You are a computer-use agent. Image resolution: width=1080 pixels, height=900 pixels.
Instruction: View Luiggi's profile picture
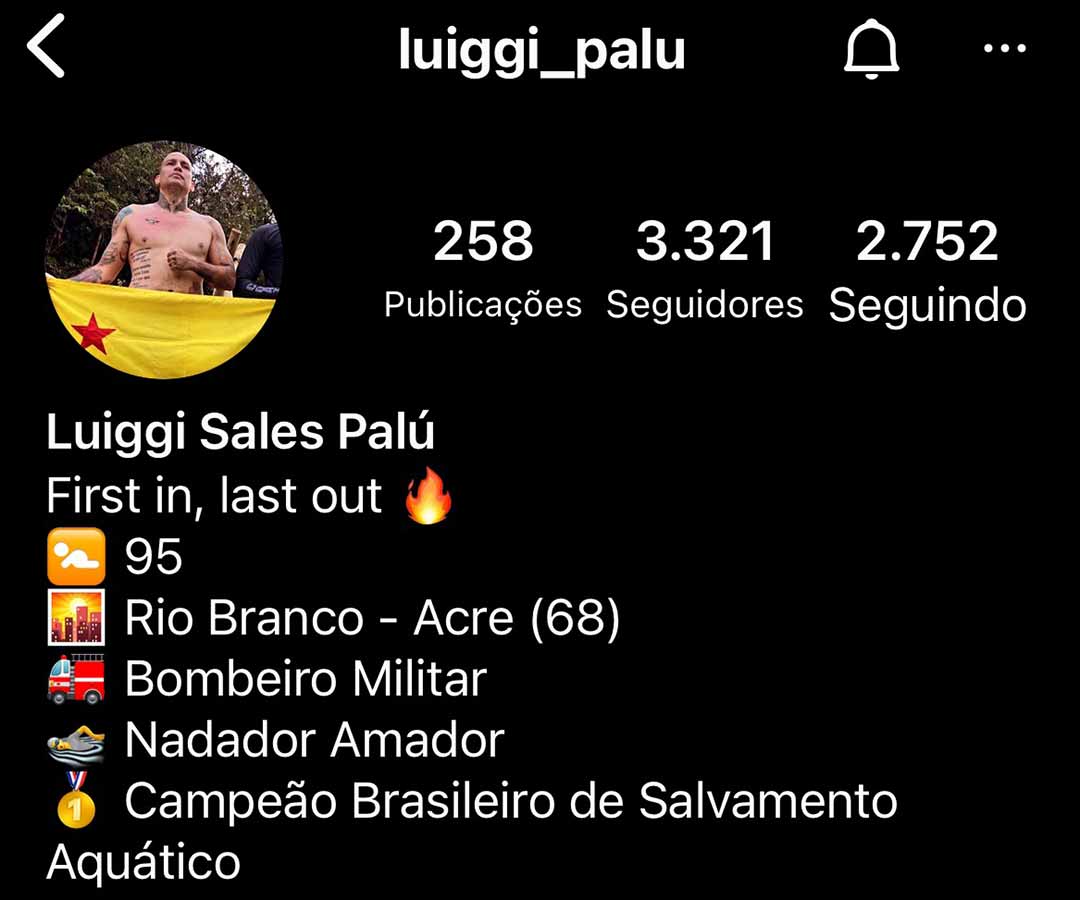point(163,260)
